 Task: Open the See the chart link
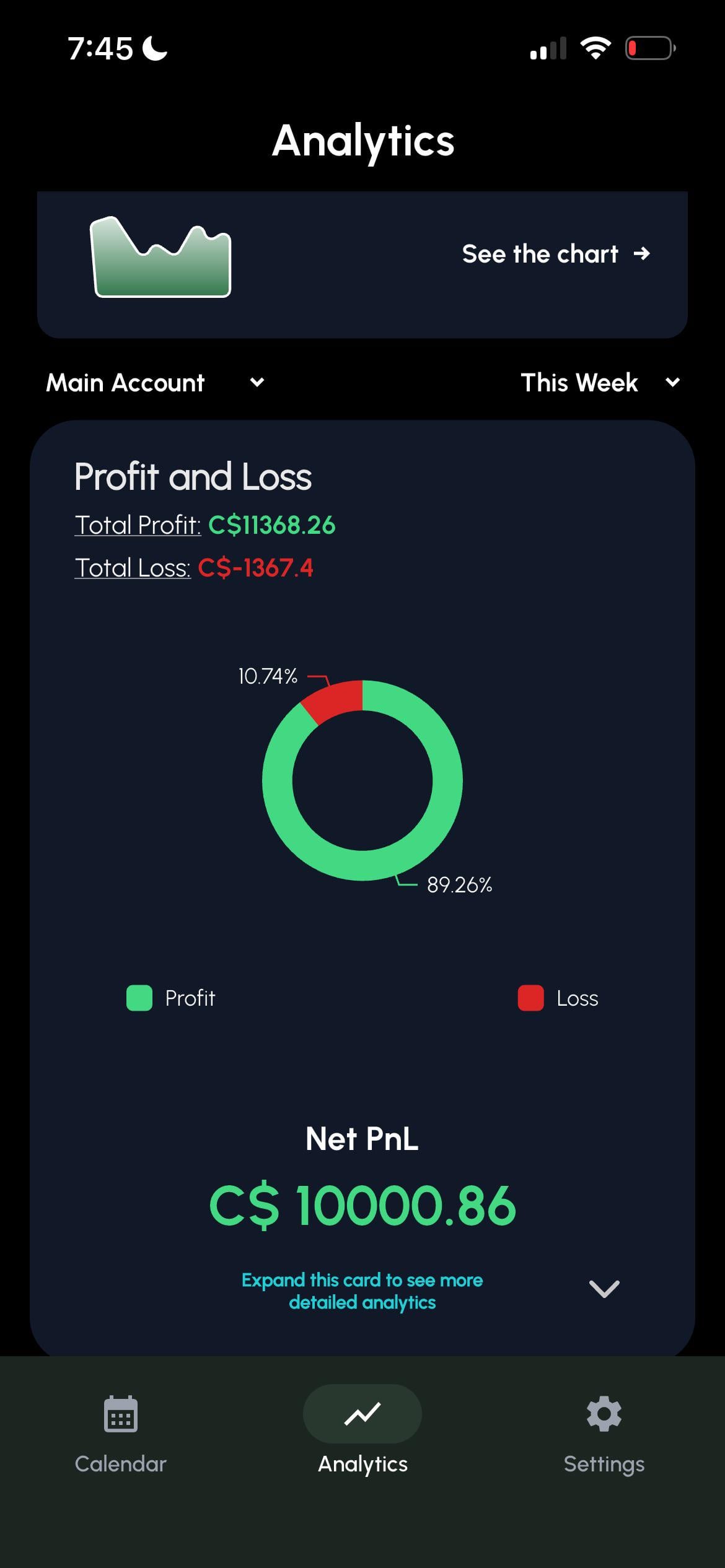[x=555, y=255]
